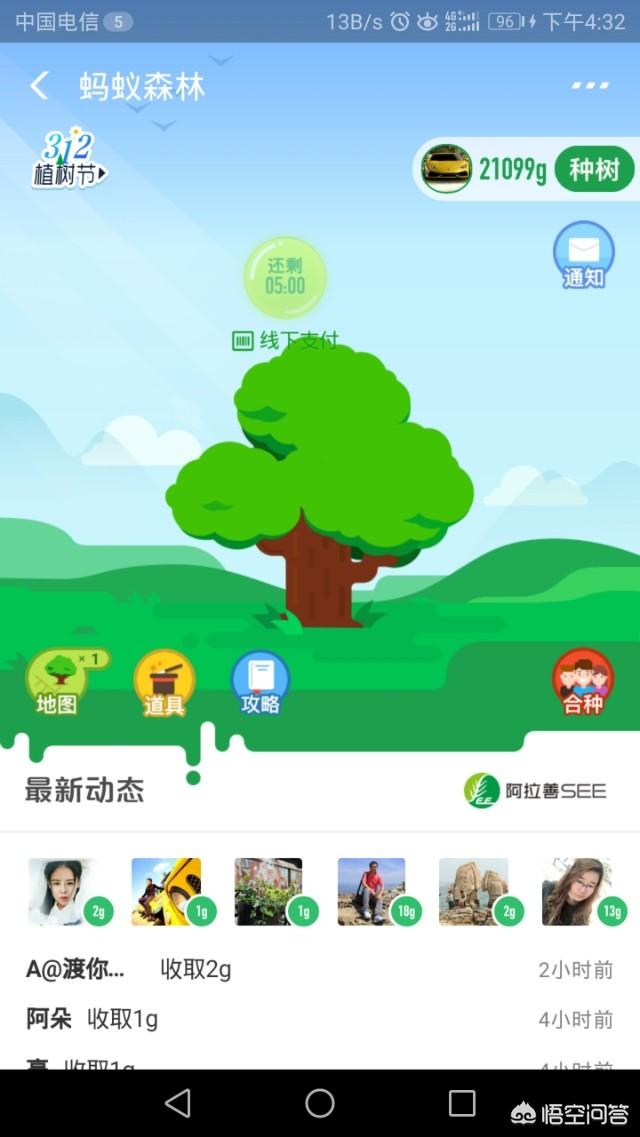
Task: Tap the system recent apps button
Action: [x=462, y=1103]
